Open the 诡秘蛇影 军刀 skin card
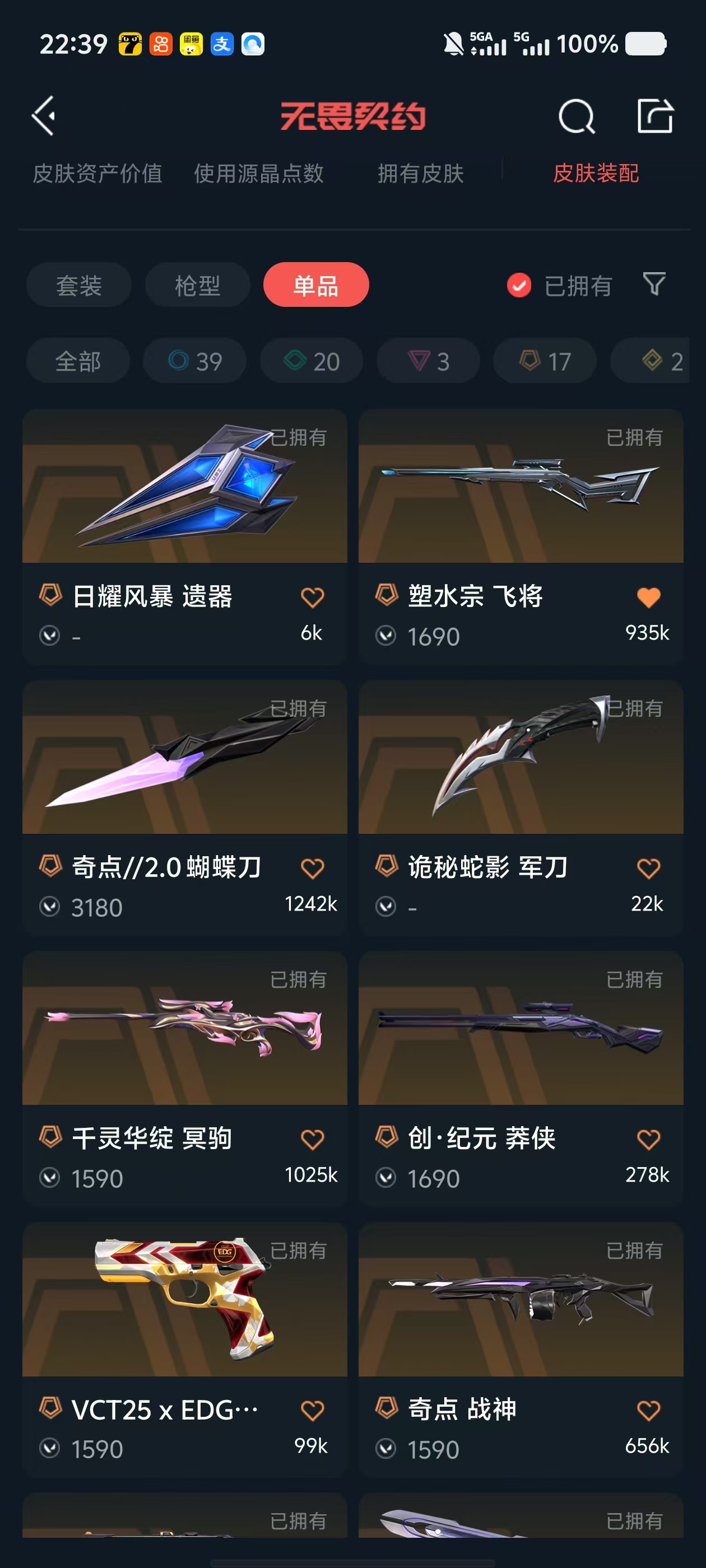Viewport: 706px width, 1568px height. pyautogui.click(x=520, y=758)
